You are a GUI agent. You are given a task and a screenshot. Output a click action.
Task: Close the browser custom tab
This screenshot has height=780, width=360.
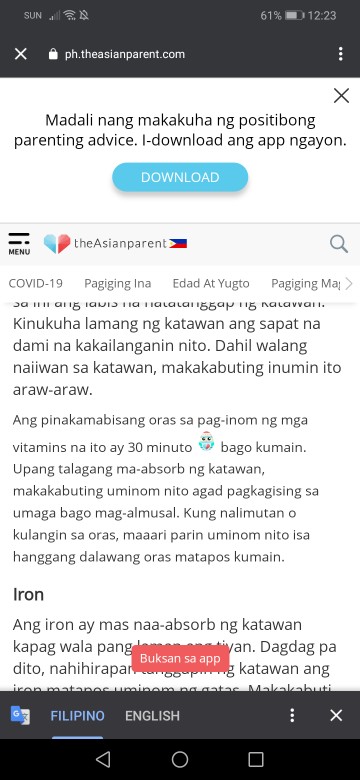[x=20, y=54]
